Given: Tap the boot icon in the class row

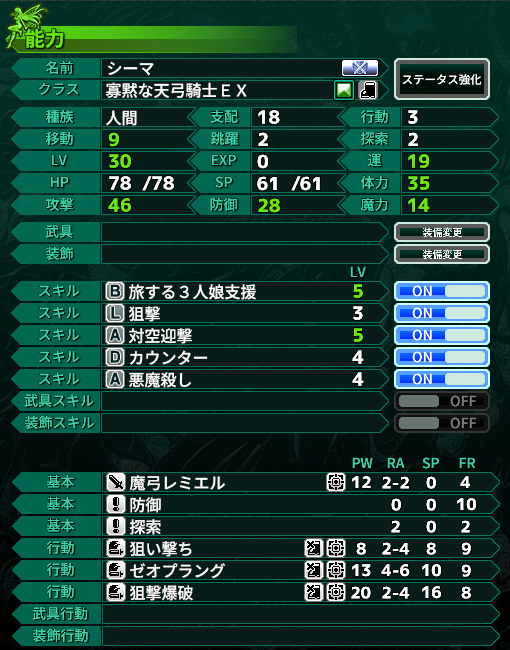Looking at the screenshot, I should (367, 90).
